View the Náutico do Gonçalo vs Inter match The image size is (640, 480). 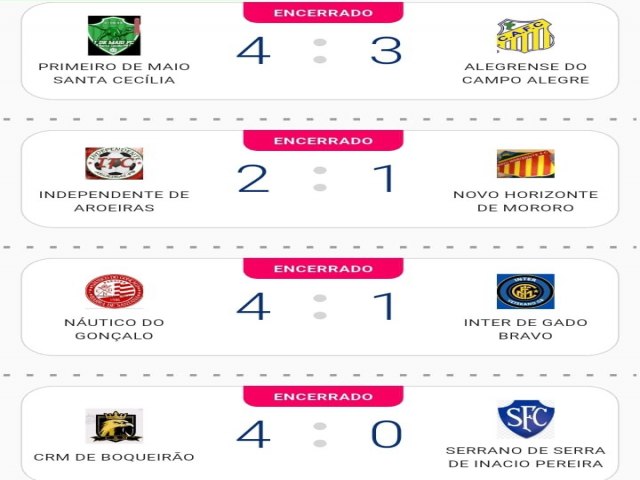320,308
